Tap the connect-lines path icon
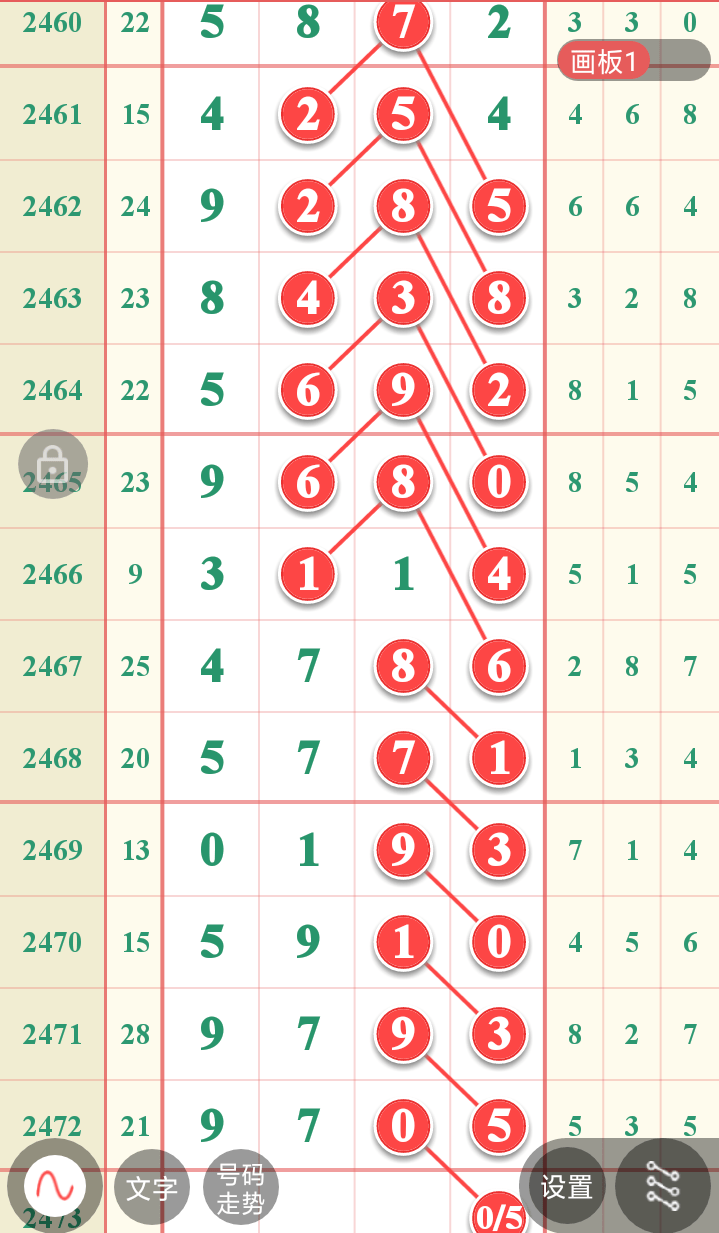719x1233 pixels. (x=663, y=1187)
